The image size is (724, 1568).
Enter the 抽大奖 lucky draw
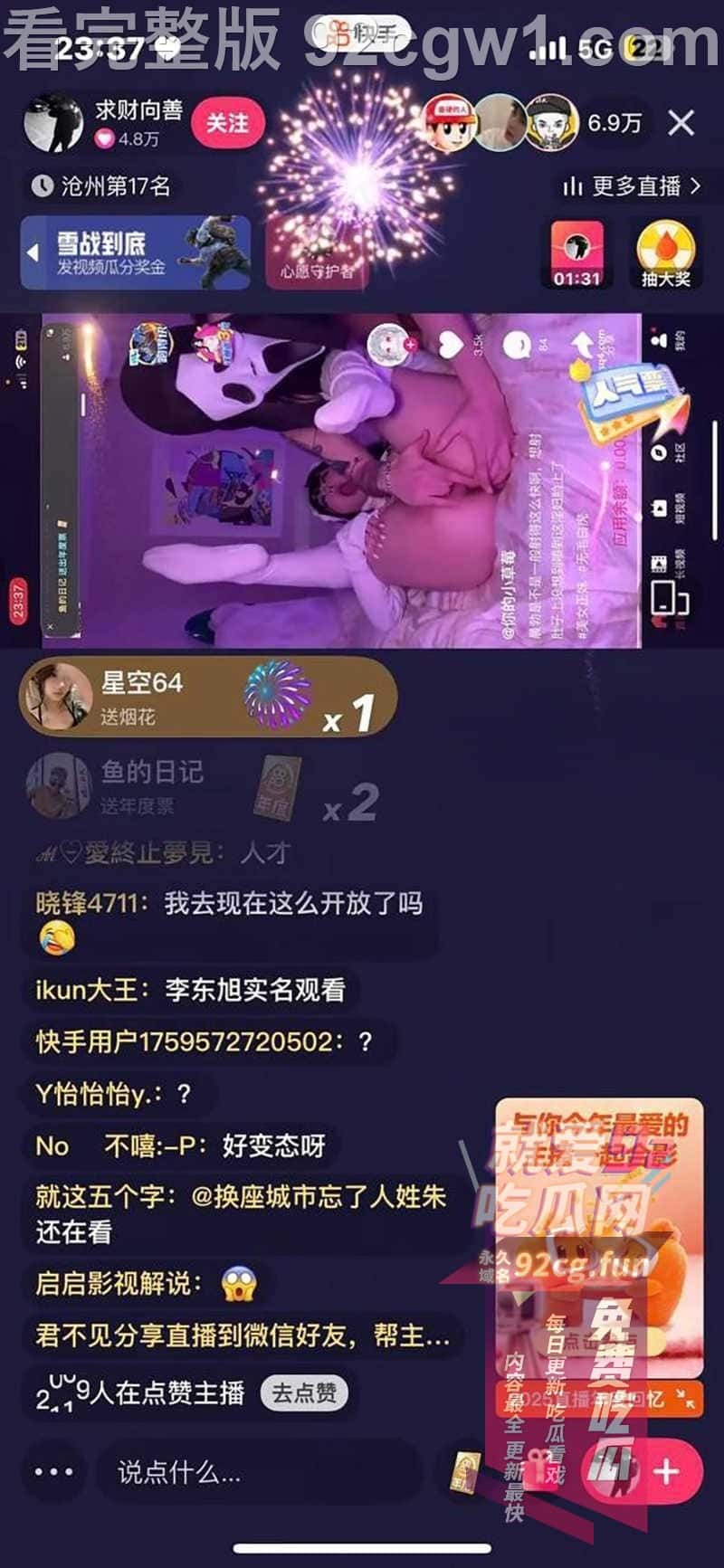[x=665, y=253]
